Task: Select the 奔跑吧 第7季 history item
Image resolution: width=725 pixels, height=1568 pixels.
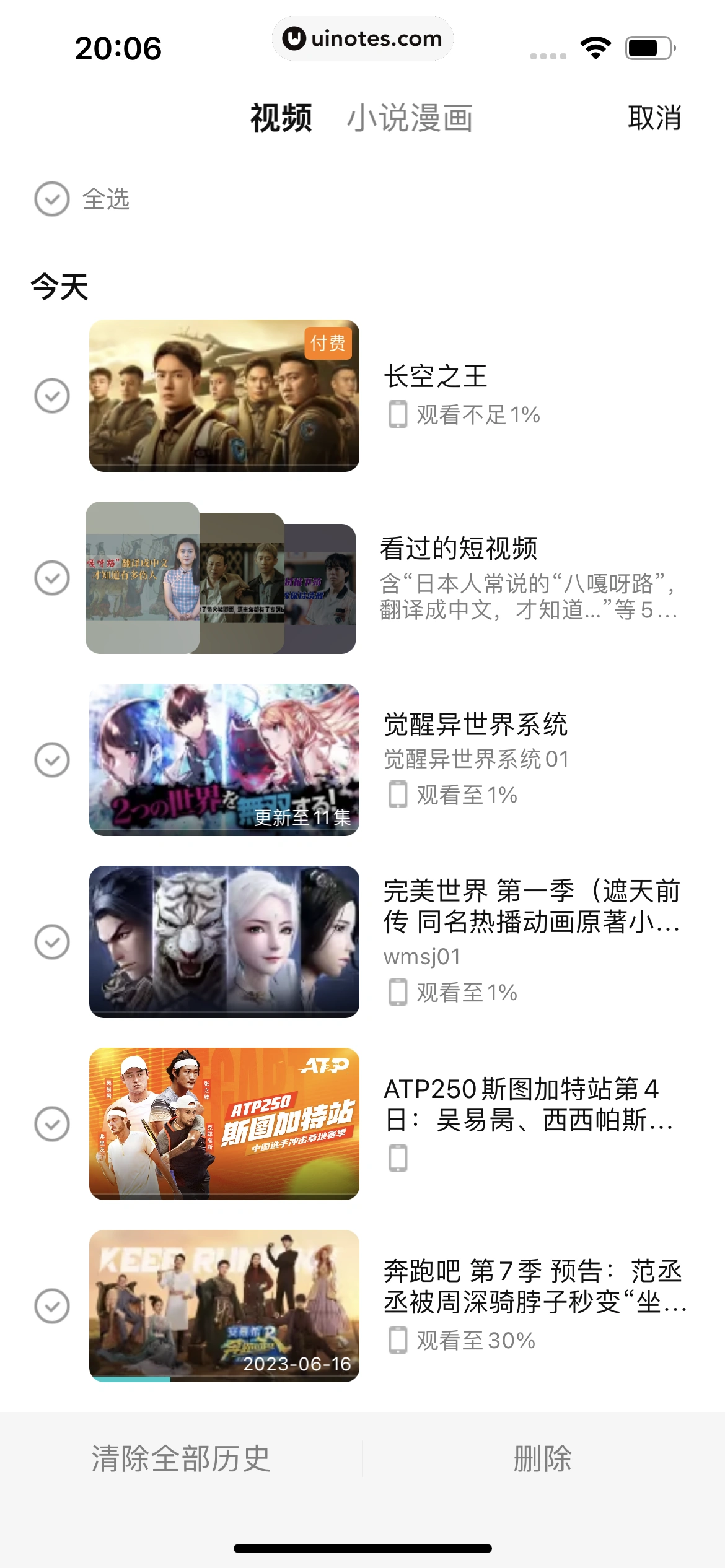Action: pyautogui.click(x=52, y=1306)
